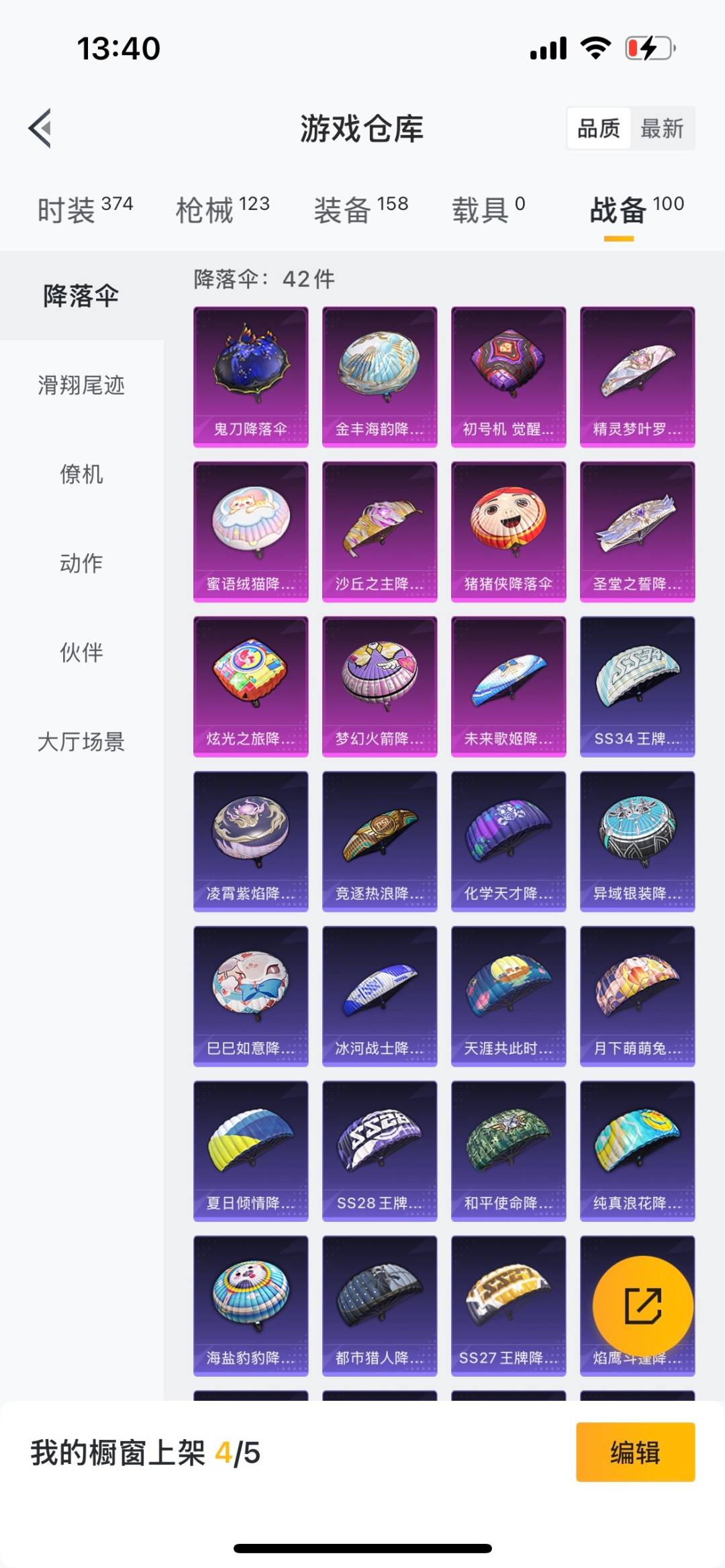The width and height of the screenshot is (725, 1568).
Task: Show the 大厅场景 category
Action: click(x=81, y=741)
